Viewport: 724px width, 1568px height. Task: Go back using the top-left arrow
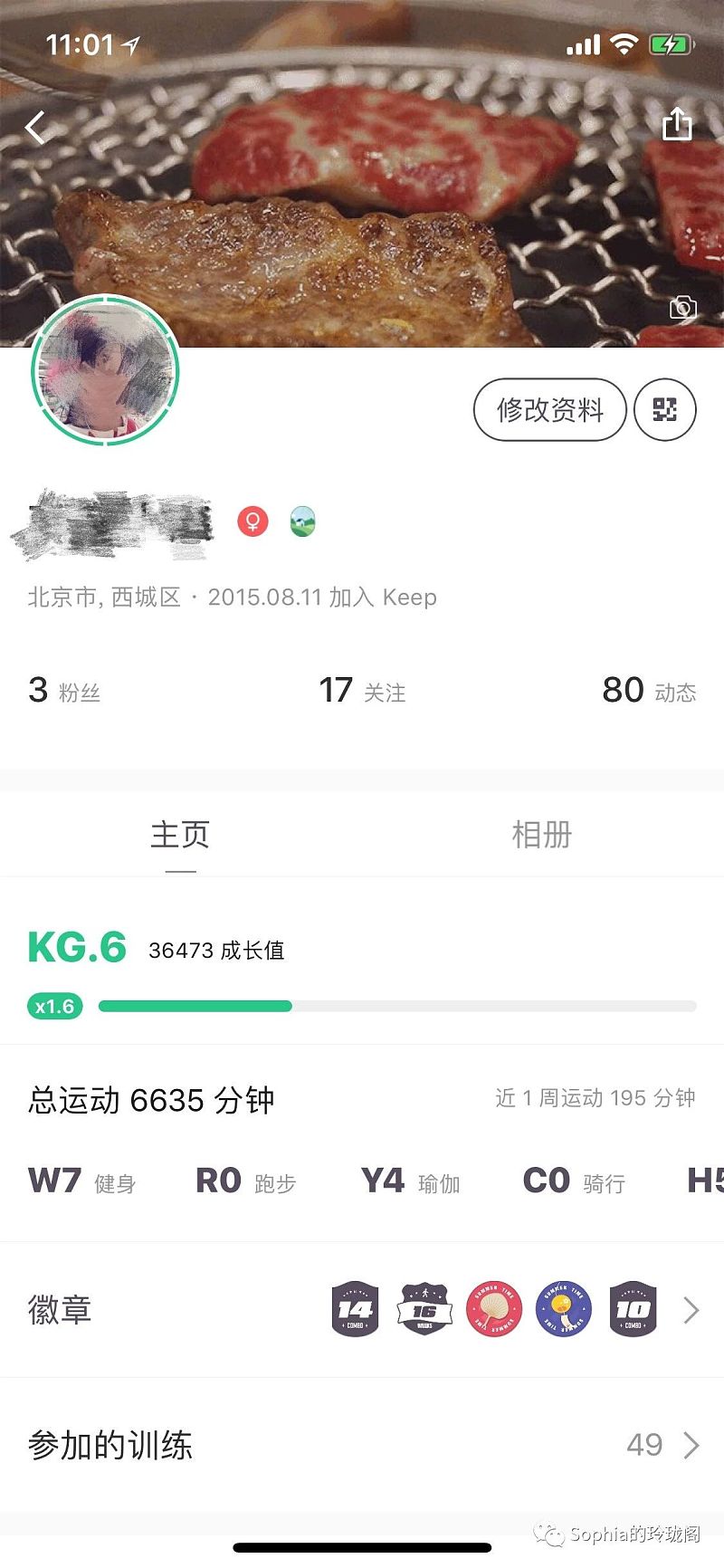pos(34,128)
